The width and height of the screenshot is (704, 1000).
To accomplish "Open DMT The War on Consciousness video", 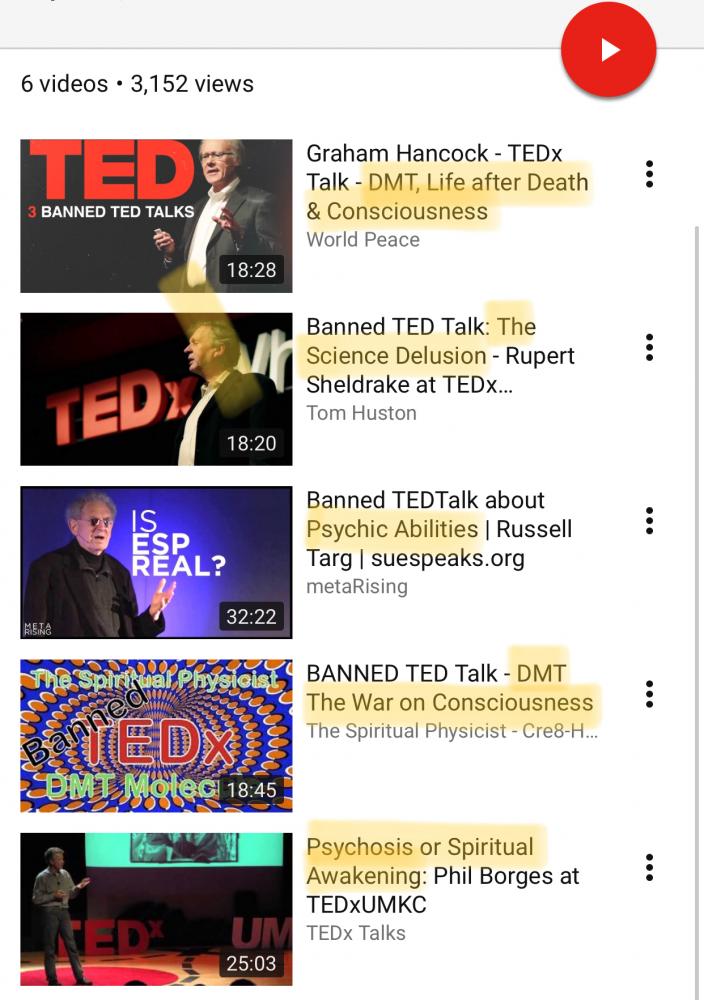I will coord(156,735).
